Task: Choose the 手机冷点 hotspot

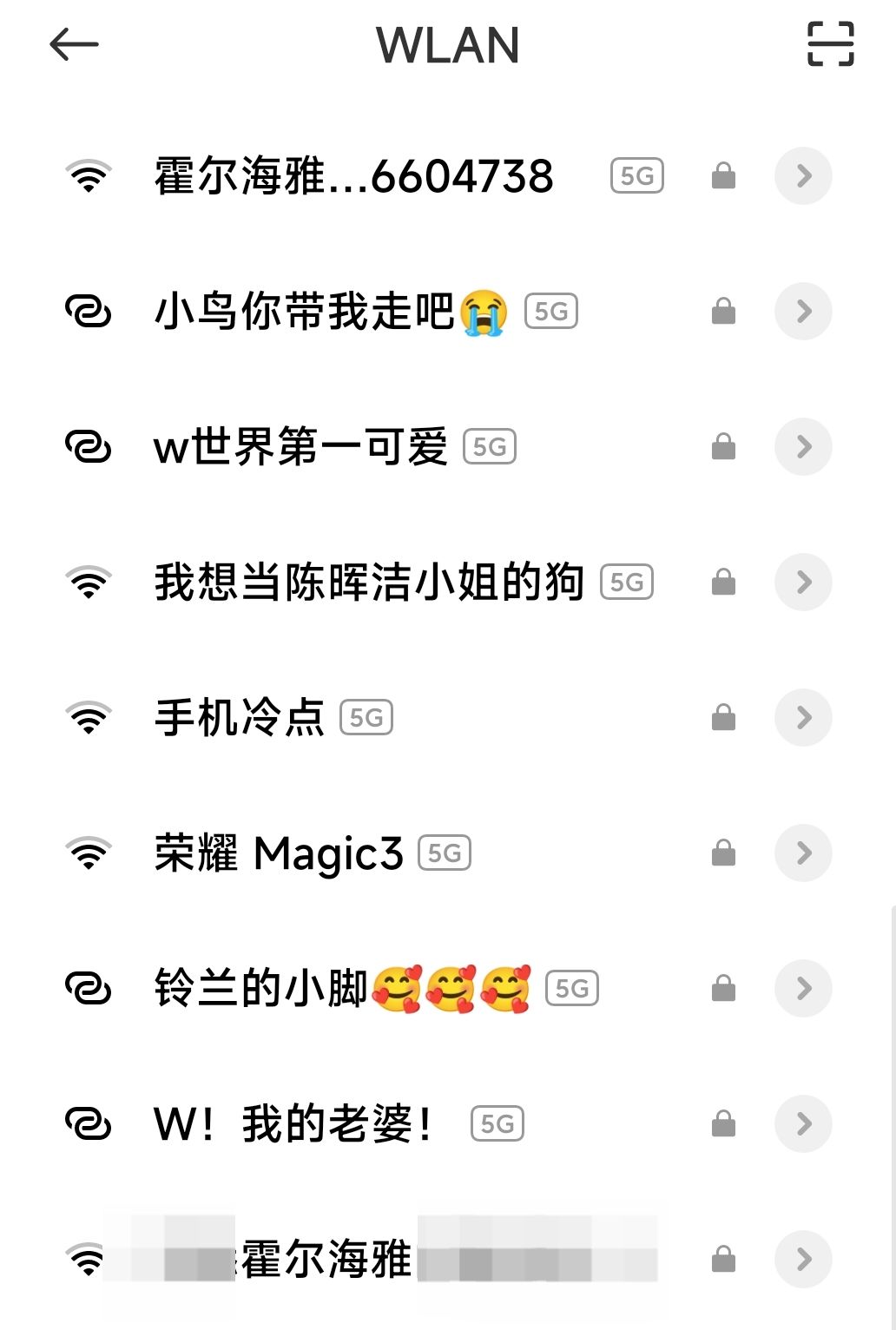Action: tap(240, 718)
